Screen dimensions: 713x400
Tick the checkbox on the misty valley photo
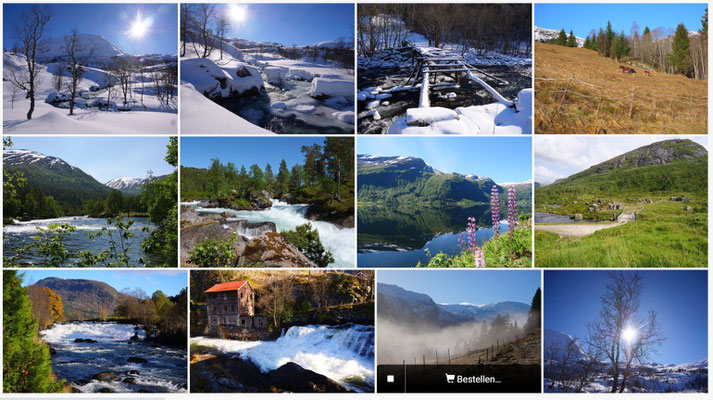[390, 379]
